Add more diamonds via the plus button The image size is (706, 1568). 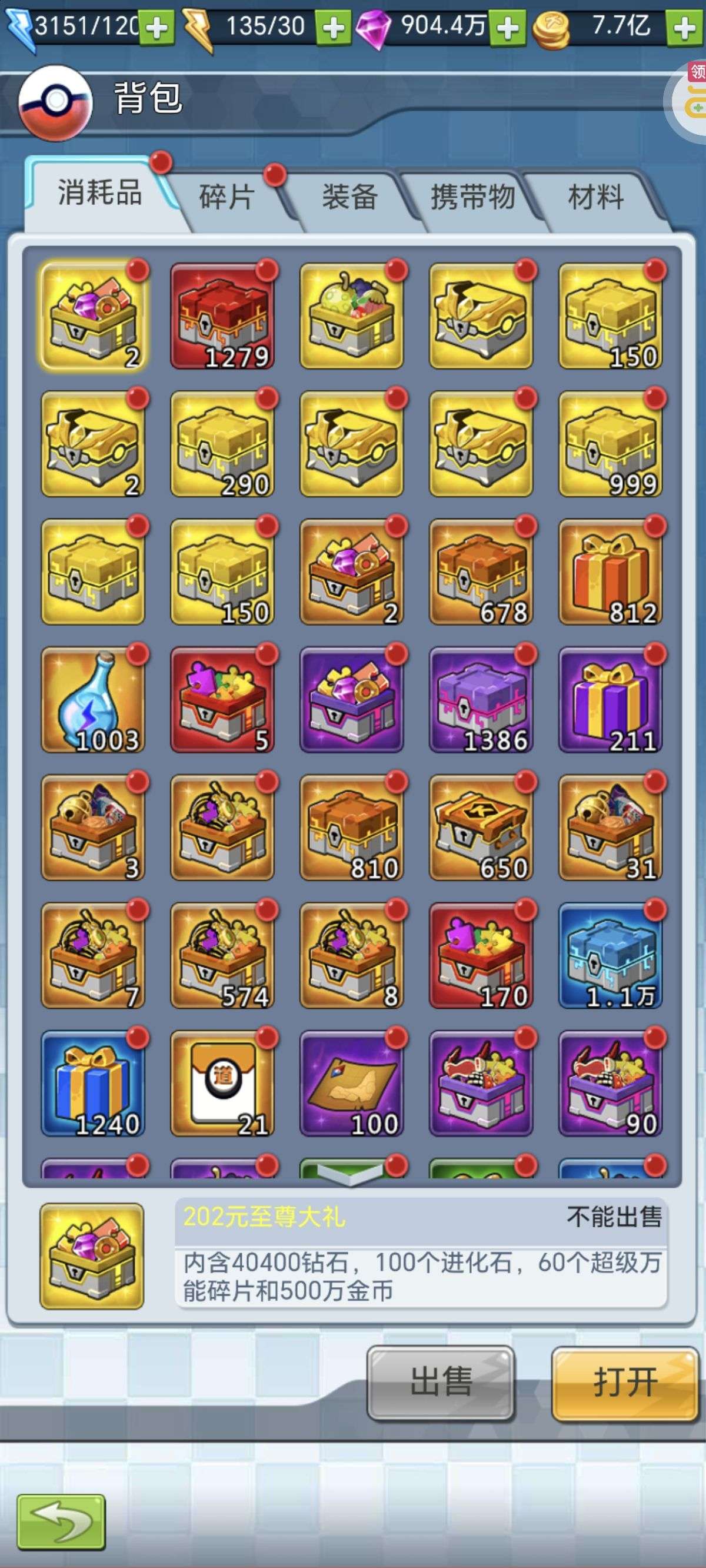508,28
